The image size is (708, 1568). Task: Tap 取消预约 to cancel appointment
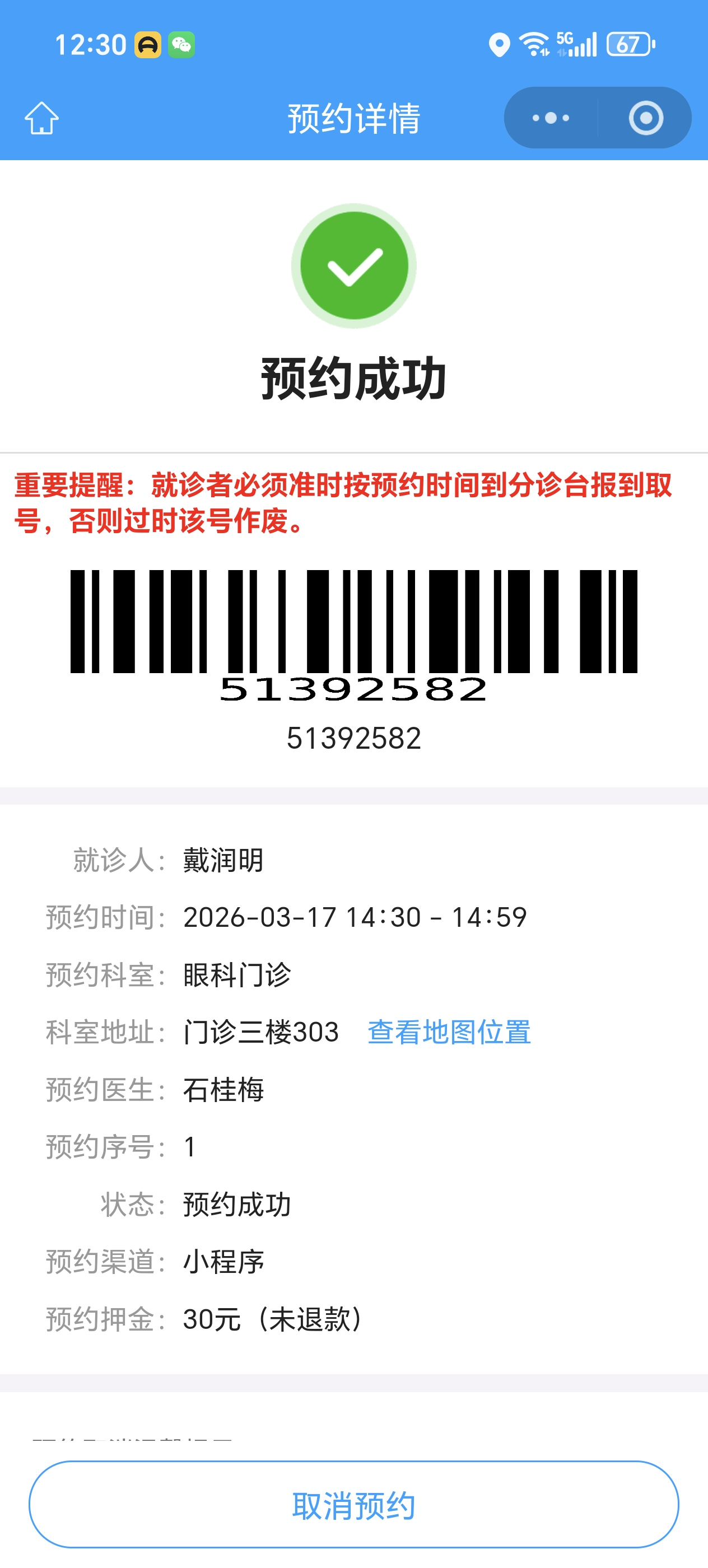[x=353, y=1505]
